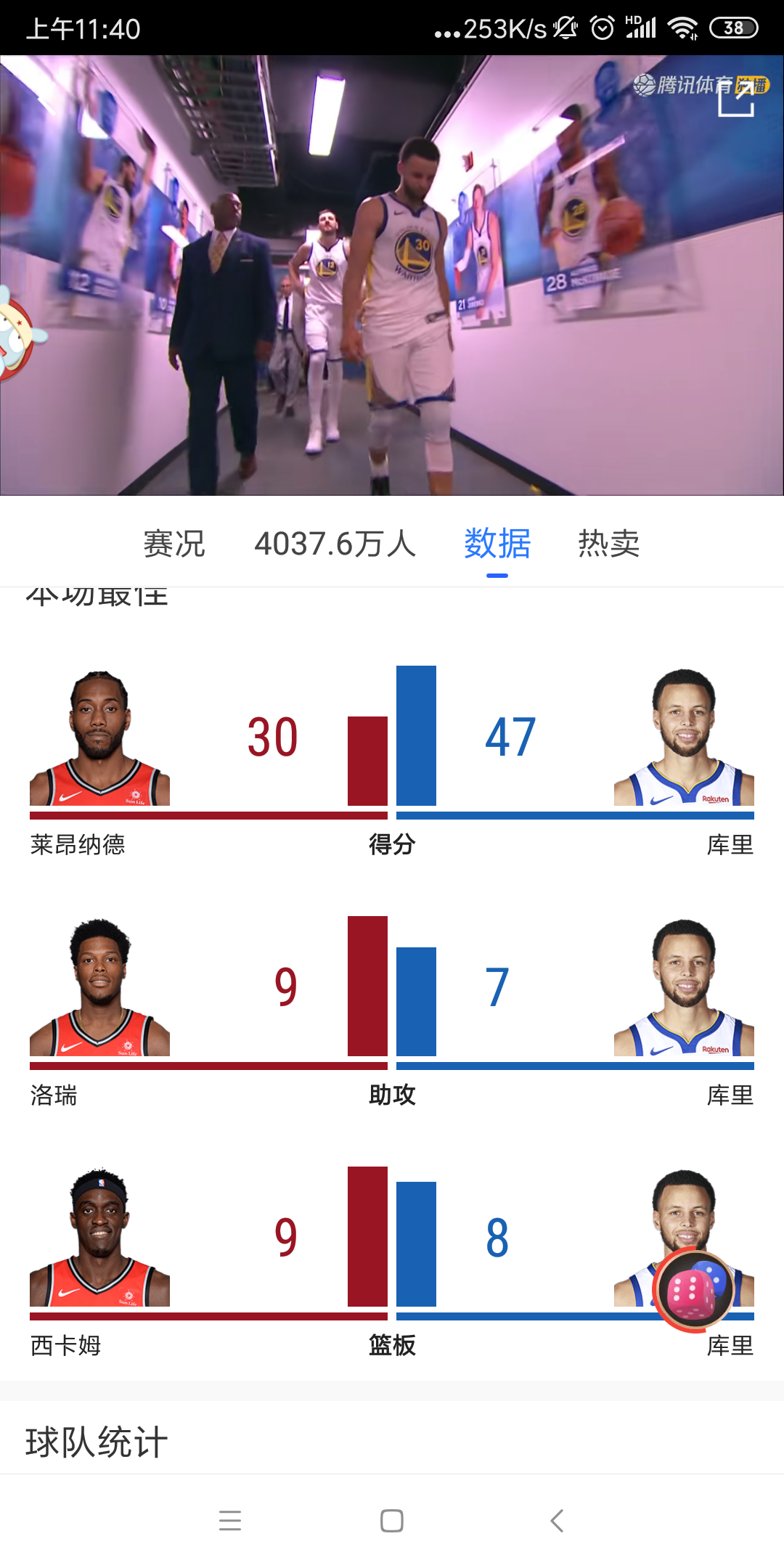Select the 数据 tab
784x1568 pixels.
[497, 544]
